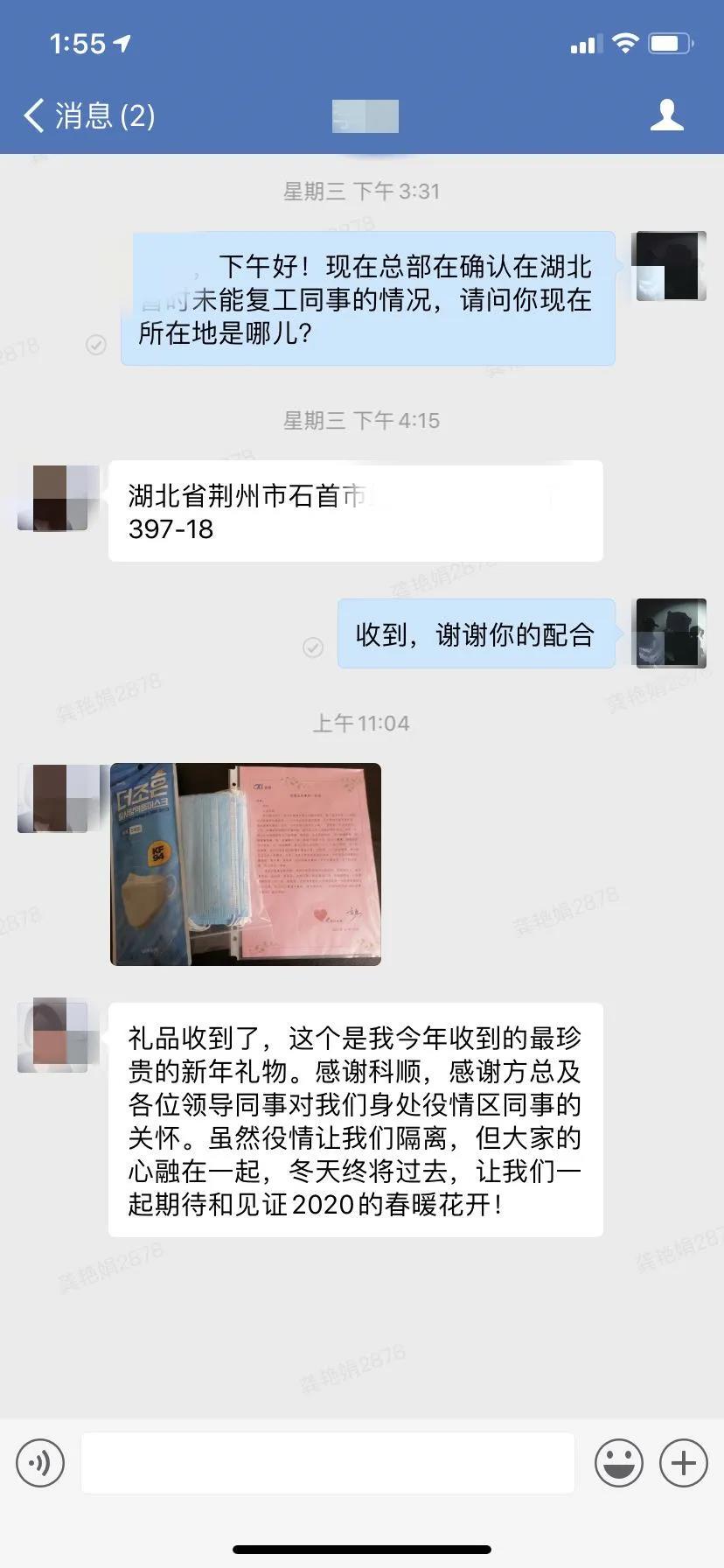Tap avatar beside the 湖北省荆州市 message
The image size is (724, 1568).
click(53, 498)
